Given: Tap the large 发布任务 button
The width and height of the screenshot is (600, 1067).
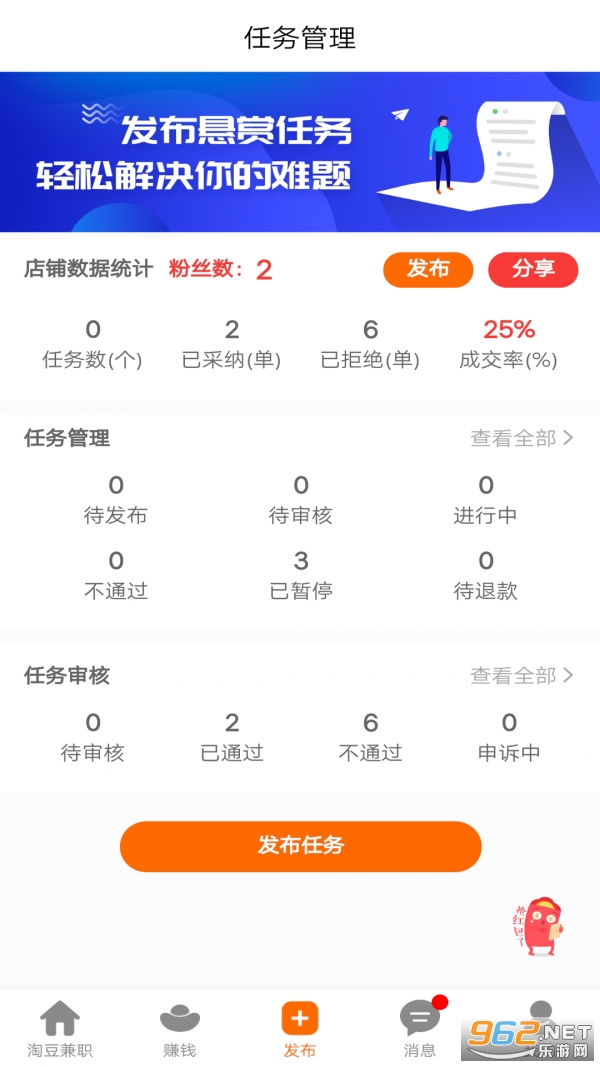Looking at the screenshot, I should [x=300, y=846].
